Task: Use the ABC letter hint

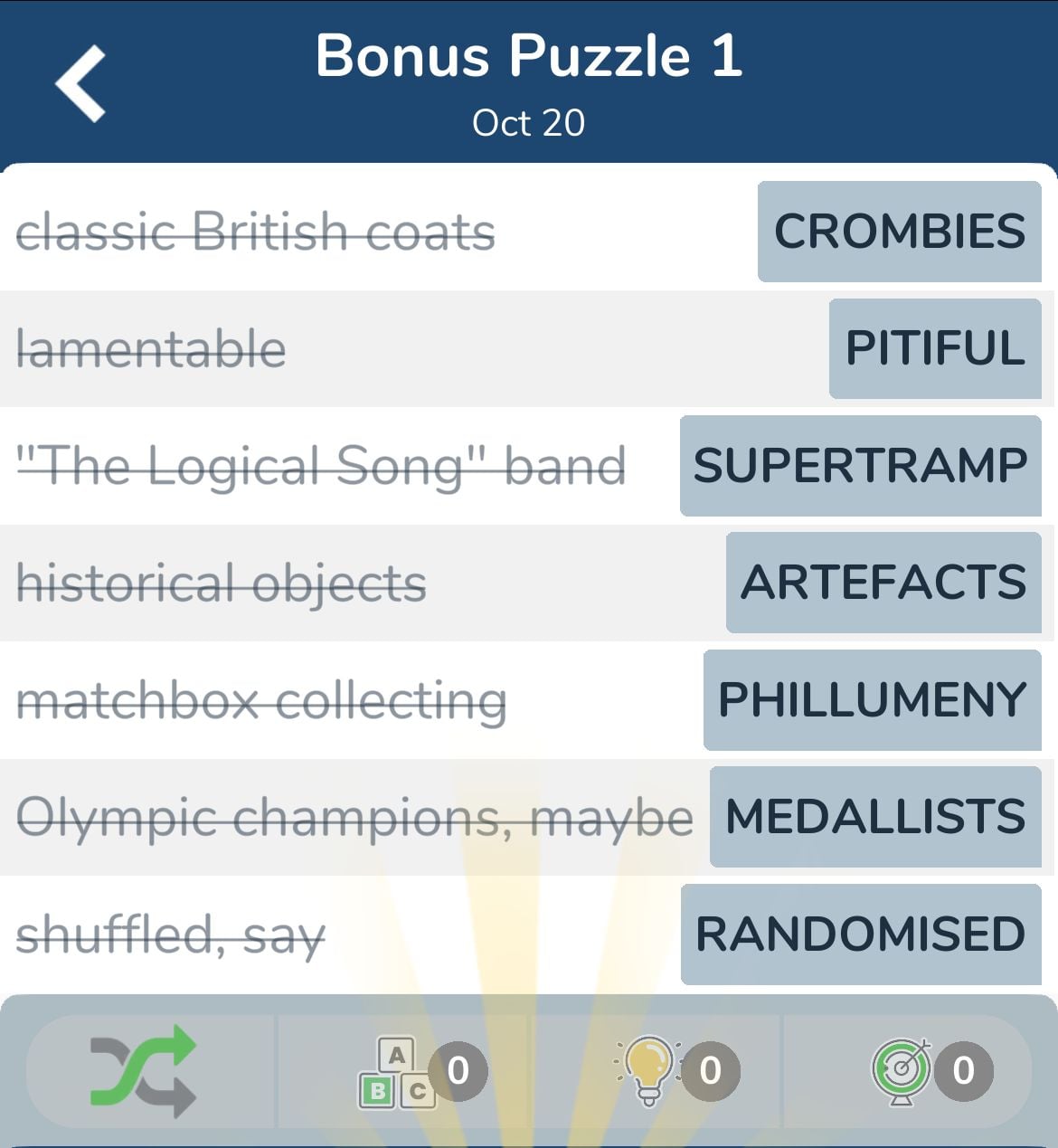Action: [x=398, y=1073]
